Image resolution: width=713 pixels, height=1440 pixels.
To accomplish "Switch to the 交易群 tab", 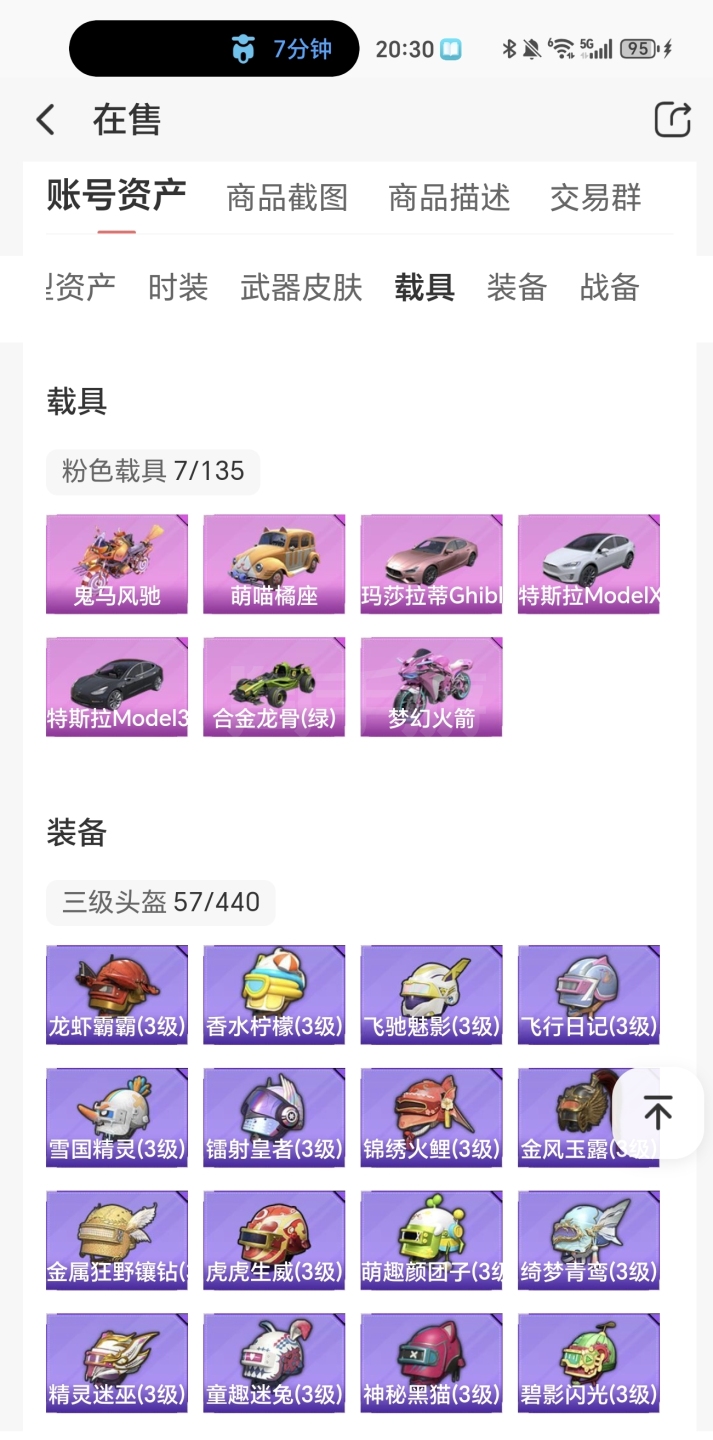I will pos(595,197).
